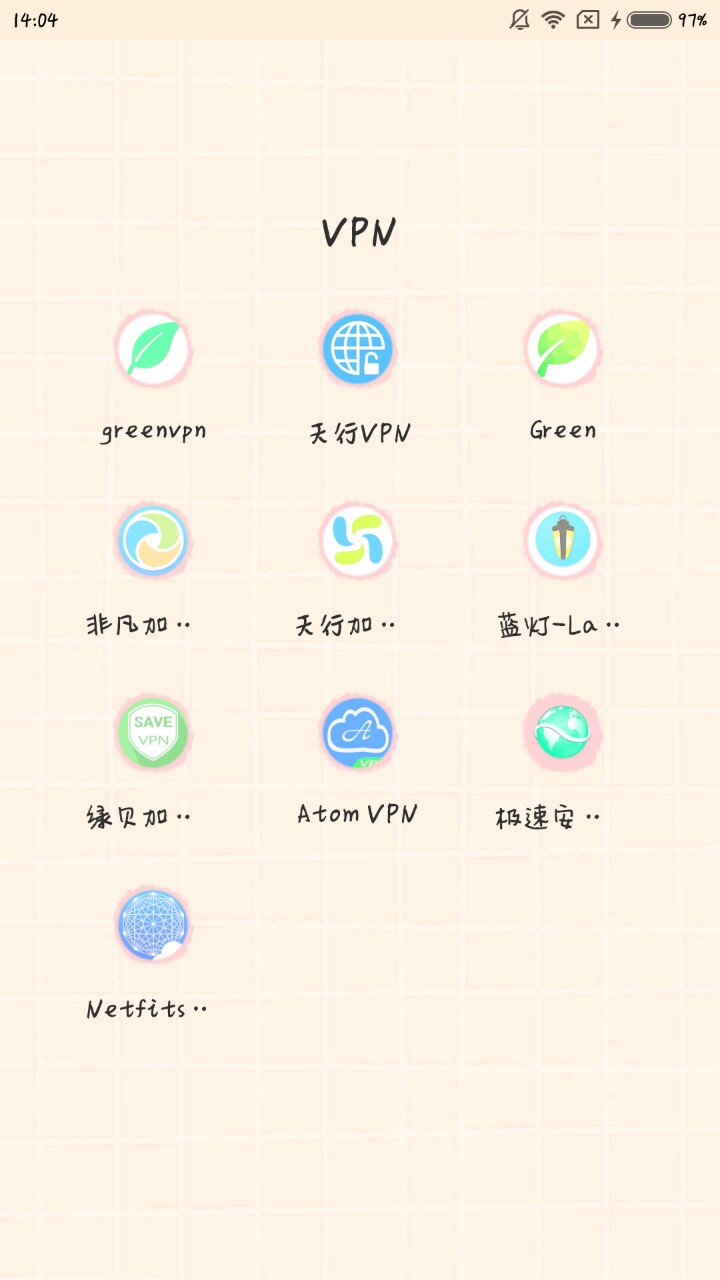
Task: Launch the 蓝灯-La.. Lantern app
Action: pyautogui.click(x=562, y=541)
